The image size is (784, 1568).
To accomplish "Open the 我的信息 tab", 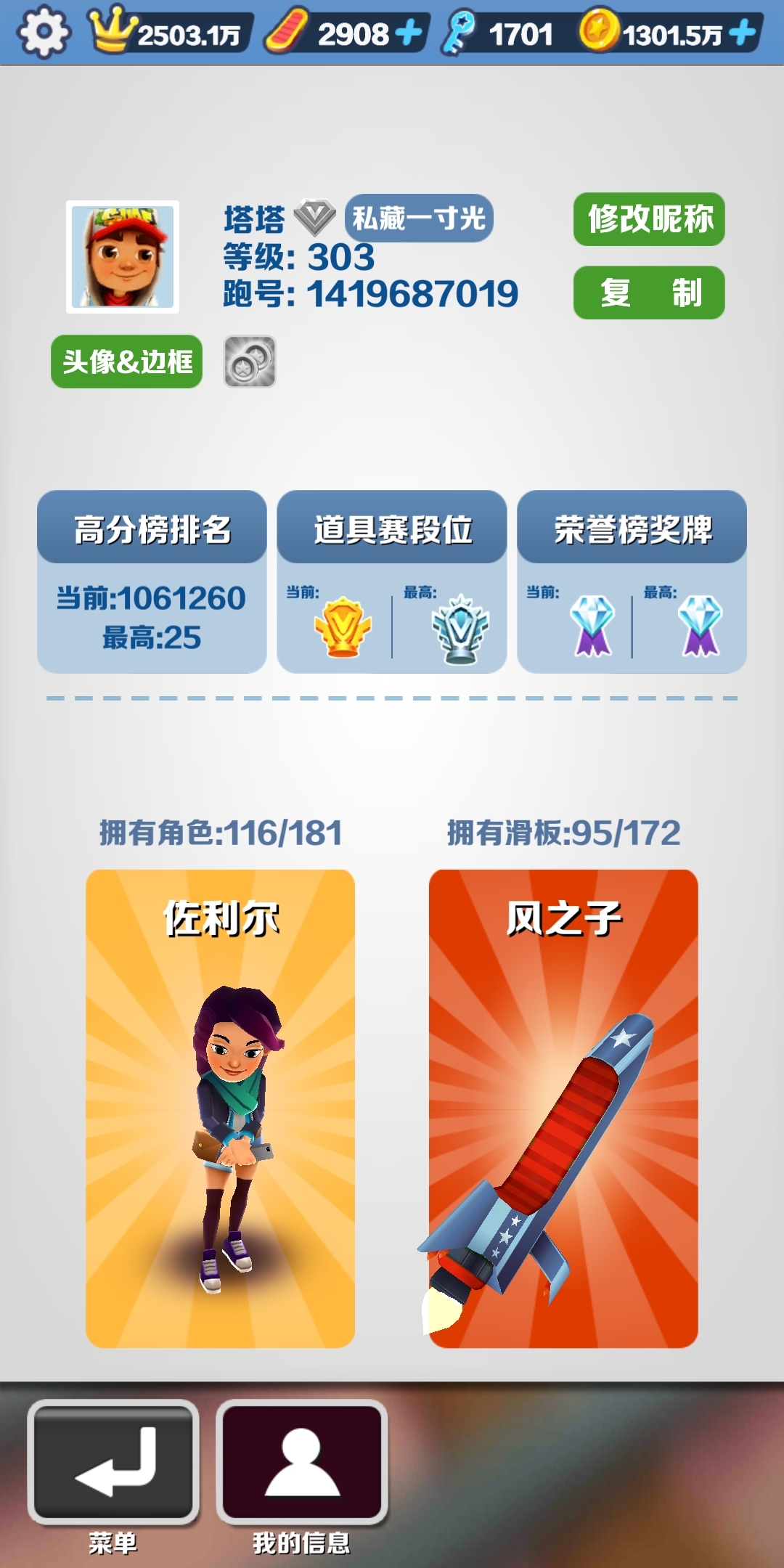I will click(302, 1462).
